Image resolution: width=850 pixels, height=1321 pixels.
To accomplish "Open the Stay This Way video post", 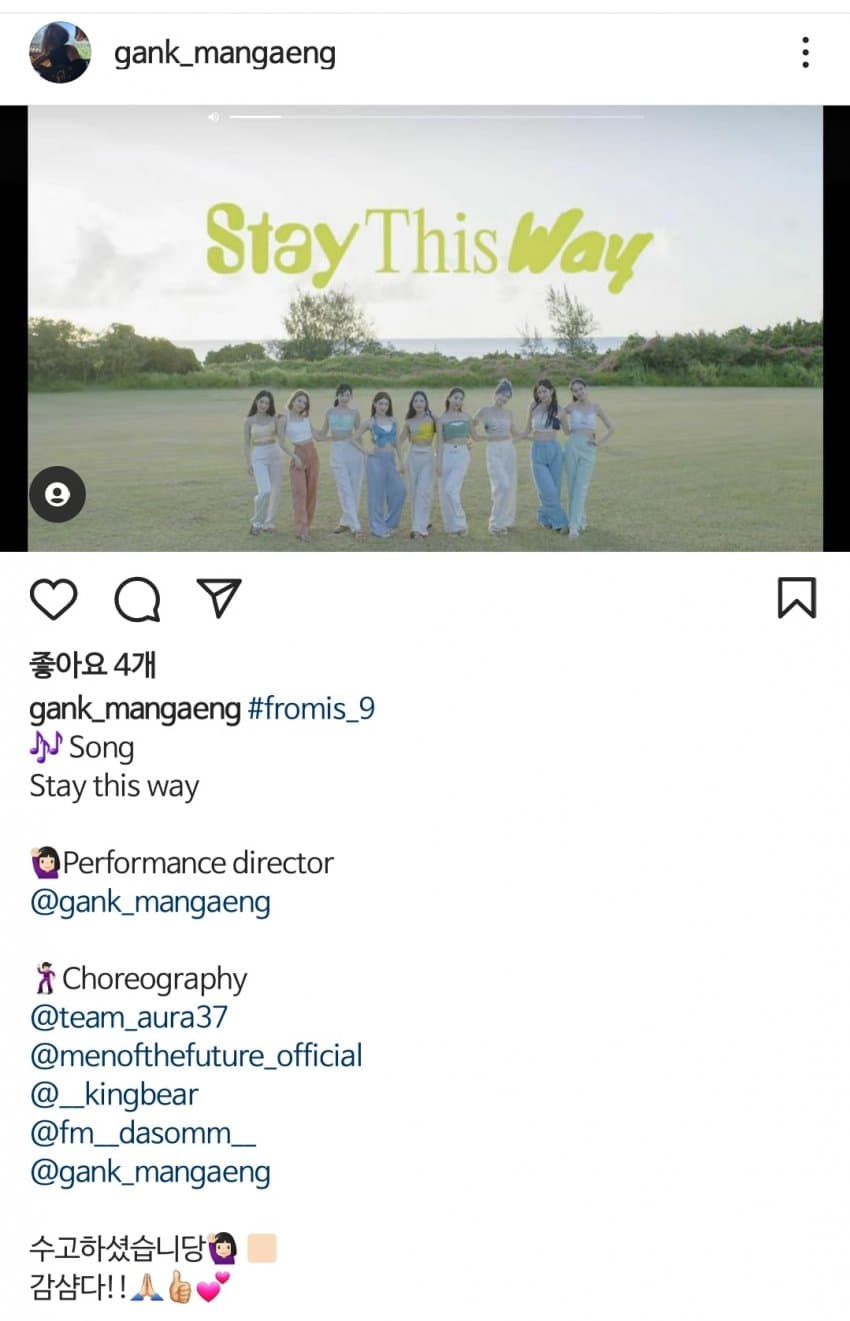I will [x=425, y=330].
